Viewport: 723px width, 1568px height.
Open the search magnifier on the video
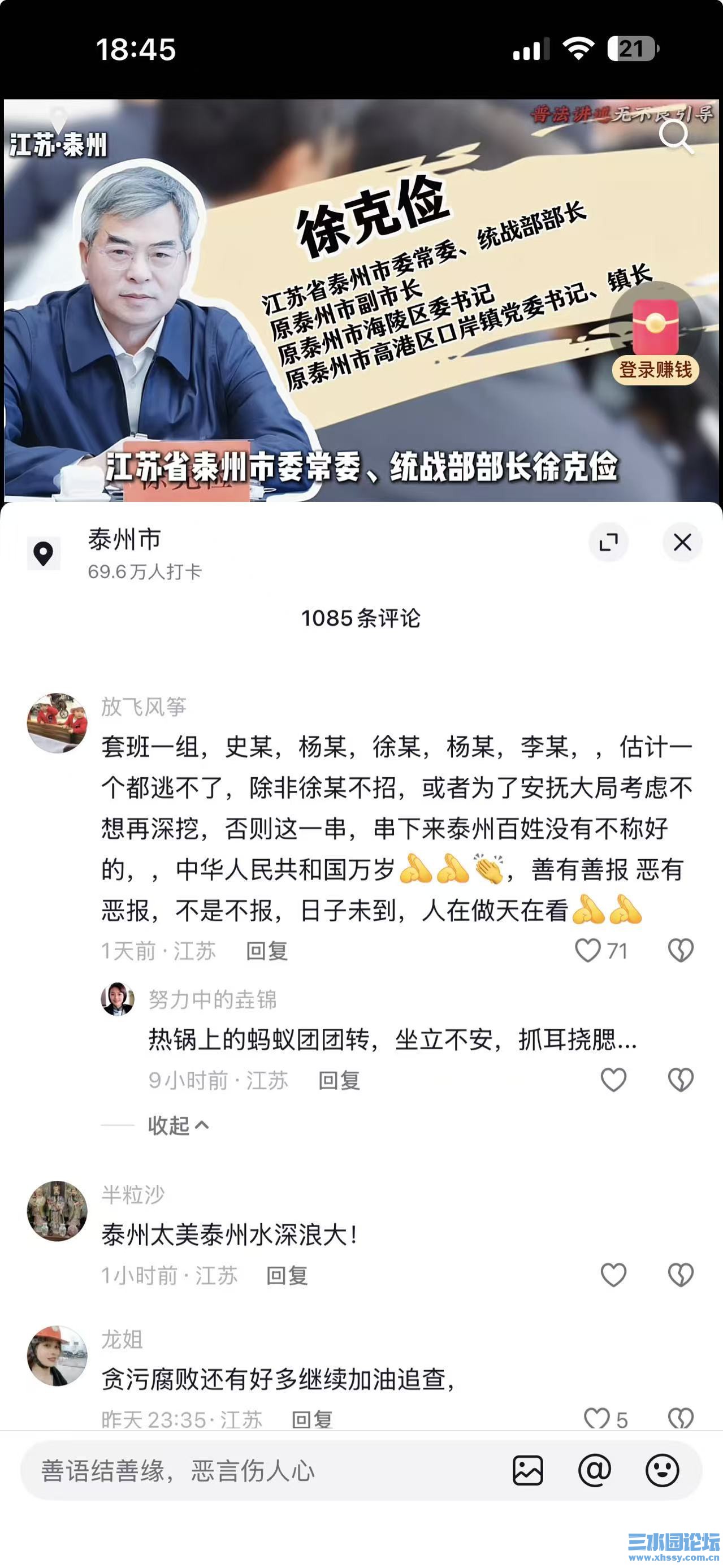click(x=675, y=136)
